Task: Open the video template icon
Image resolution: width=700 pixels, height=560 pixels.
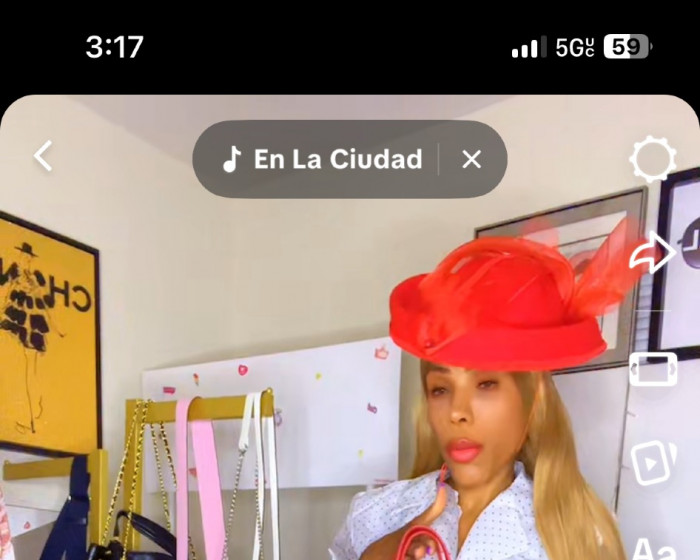Action: pyautogui.click(x=654, y=463)
